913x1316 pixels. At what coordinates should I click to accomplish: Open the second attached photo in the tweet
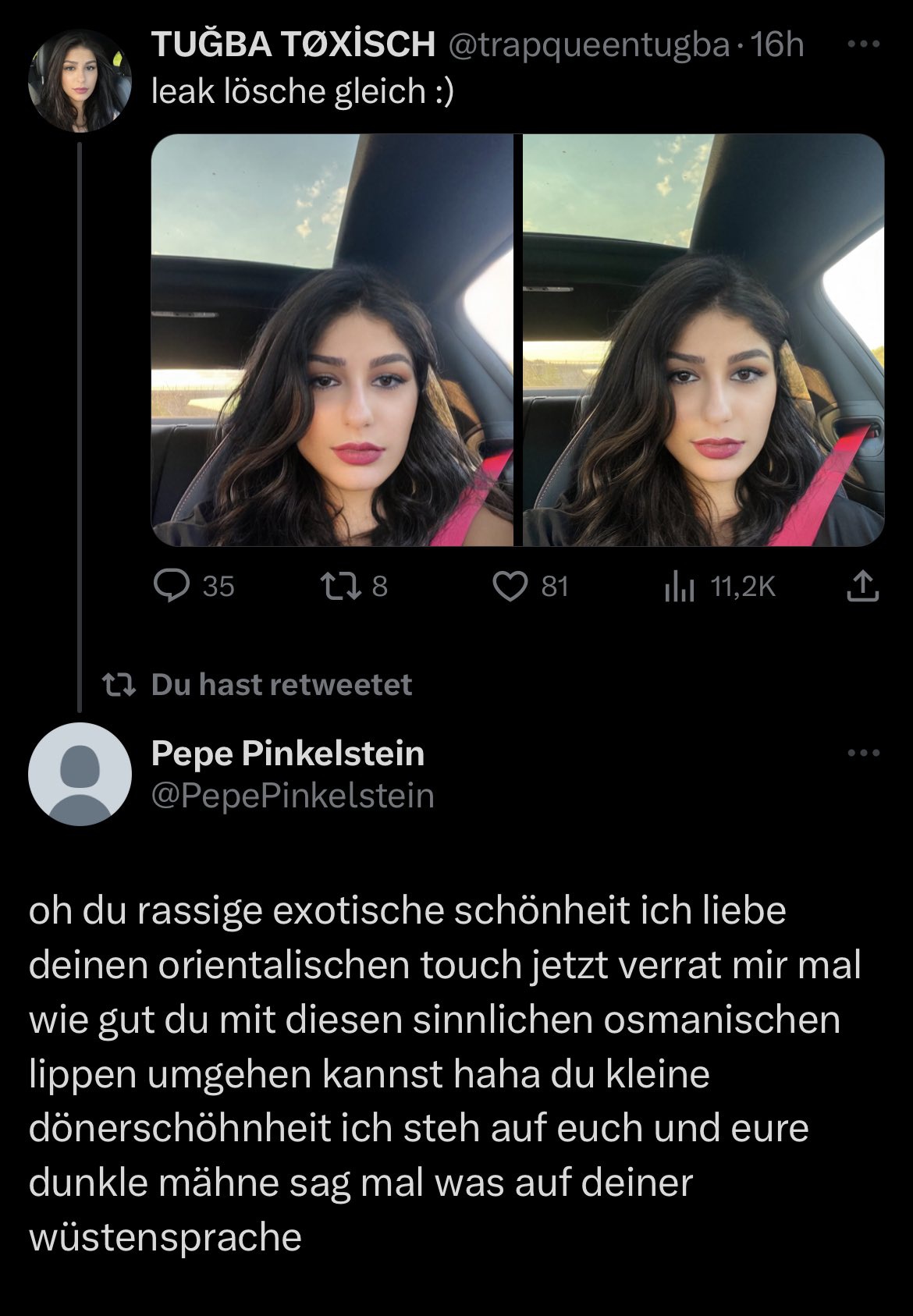tap(702, 340)
